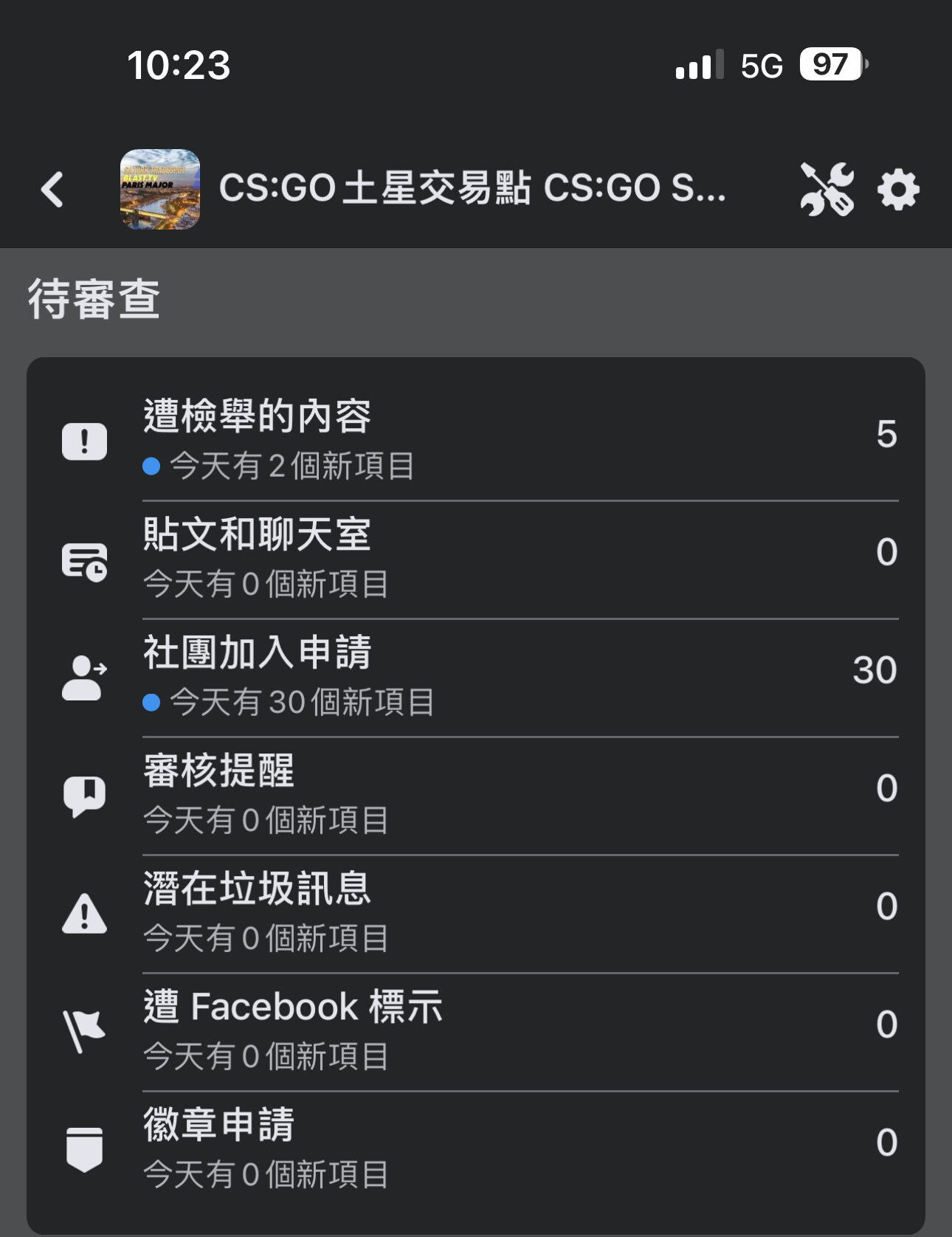
Task: Click the review alerts speech bubble icon
Action: (83, 793)
